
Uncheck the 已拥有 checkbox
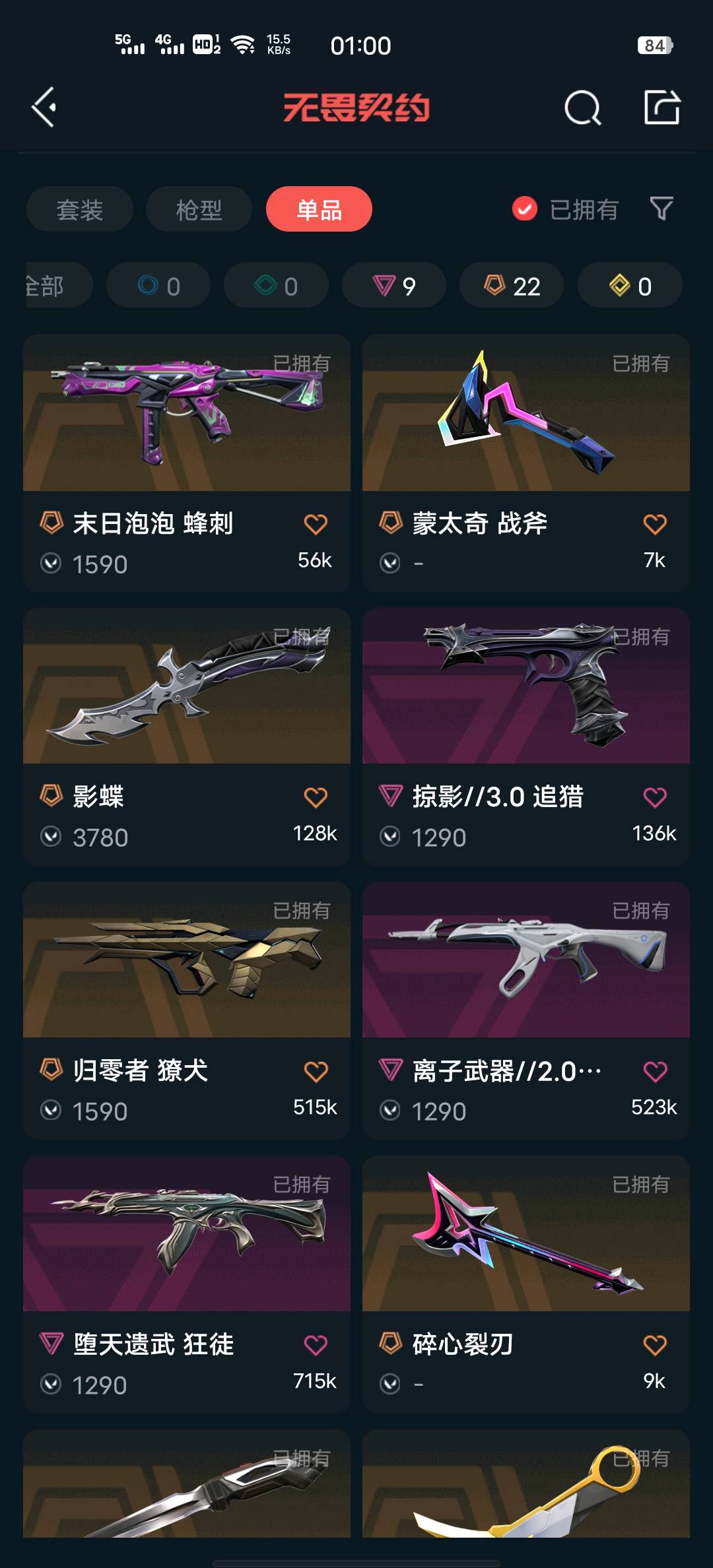pos(525,209)
